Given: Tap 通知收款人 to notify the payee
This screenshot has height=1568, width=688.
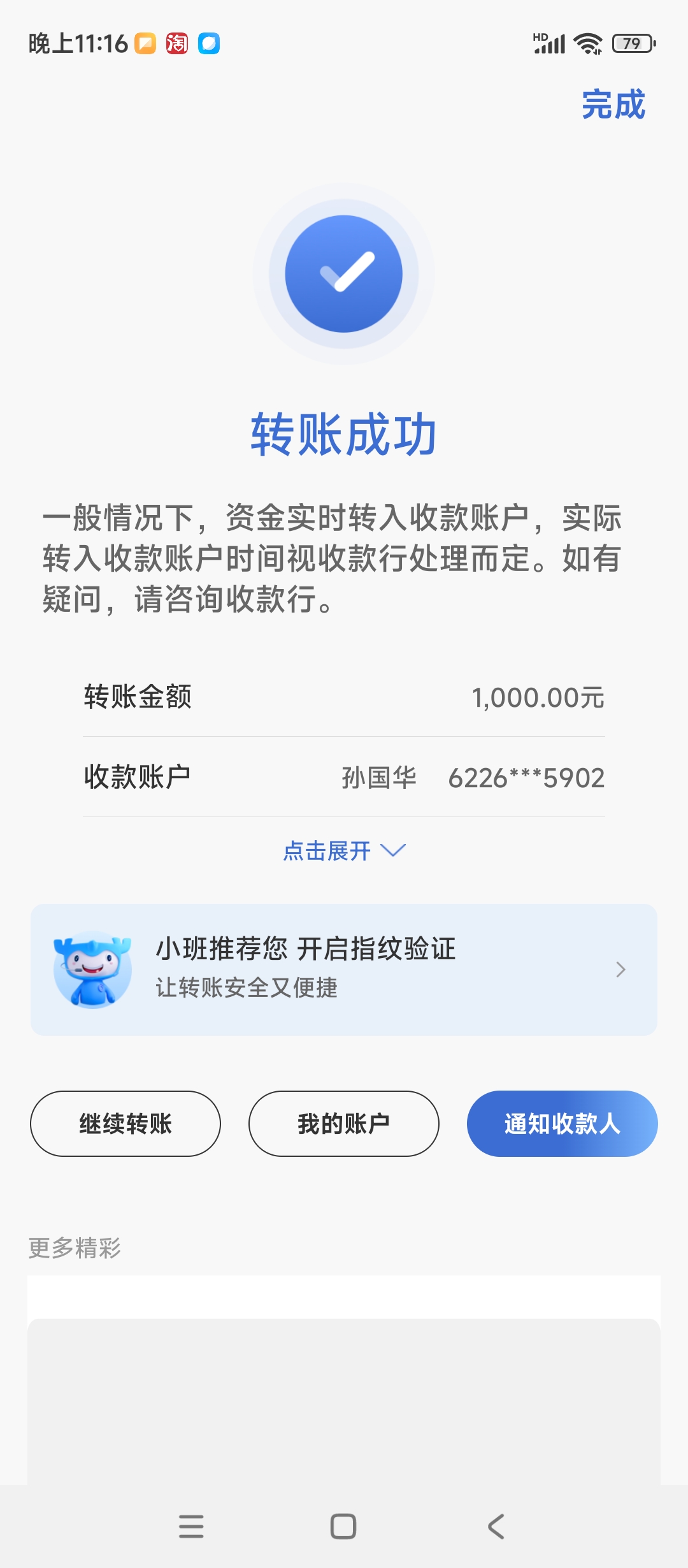Looking at the screenshot, I should 562,1124.
